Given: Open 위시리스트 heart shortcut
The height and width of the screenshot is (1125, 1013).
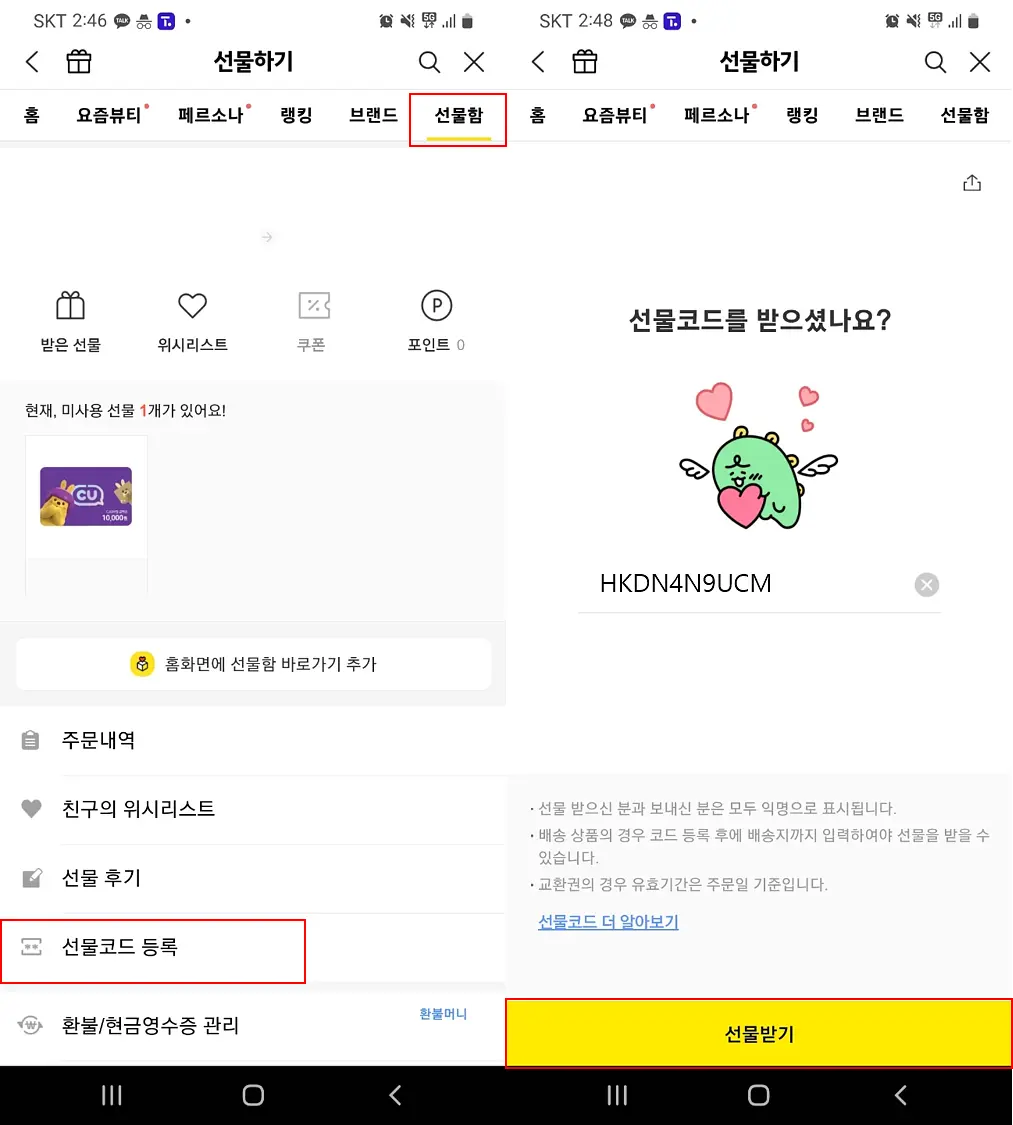Looking at the screenshot, I should point(192,321).
